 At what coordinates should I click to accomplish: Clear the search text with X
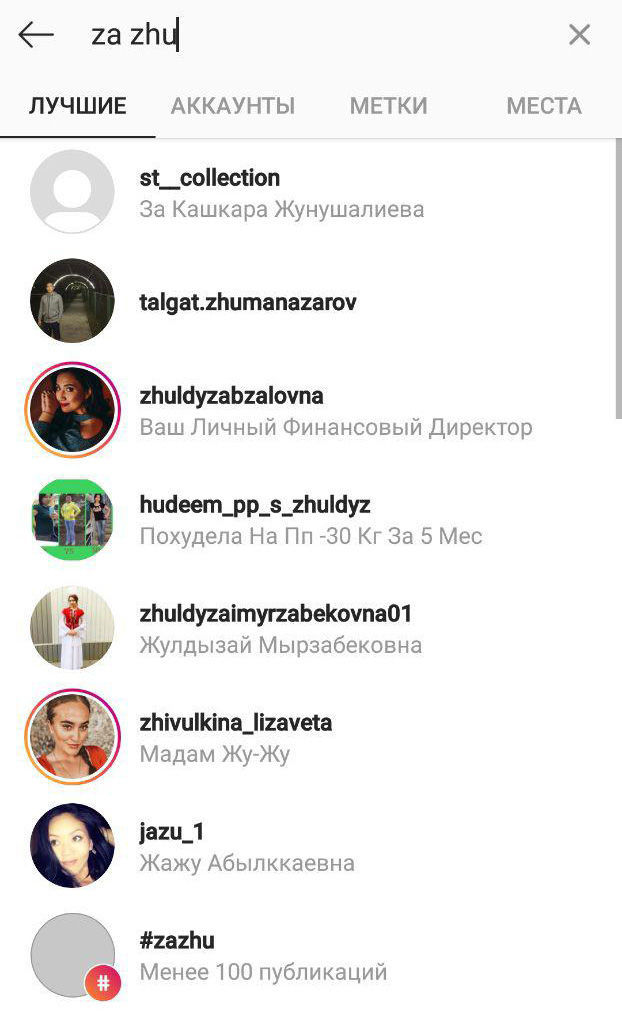pos(579,36)
